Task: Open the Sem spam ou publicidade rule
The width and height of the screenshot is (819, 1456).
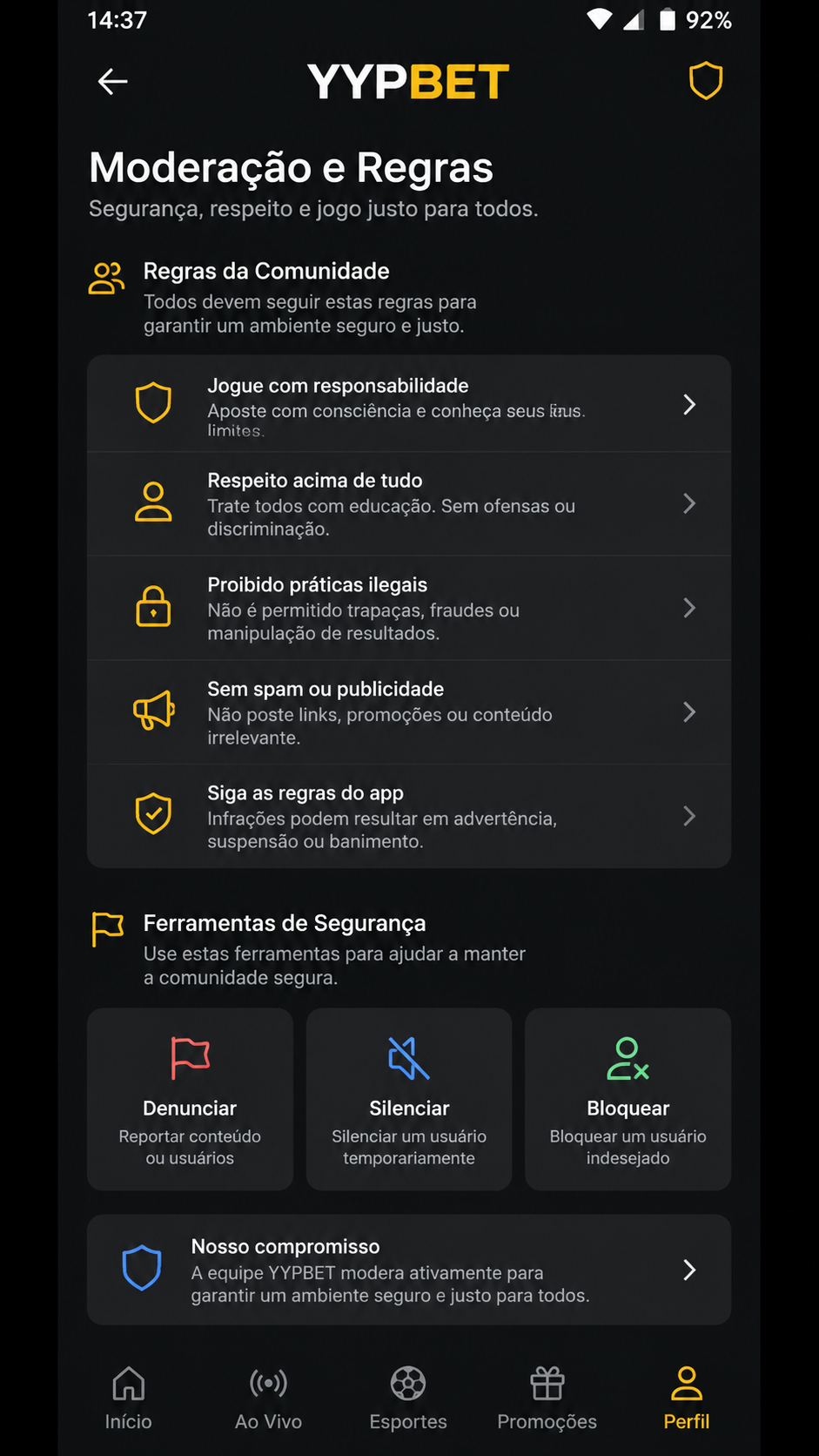Action: [409, 712]
